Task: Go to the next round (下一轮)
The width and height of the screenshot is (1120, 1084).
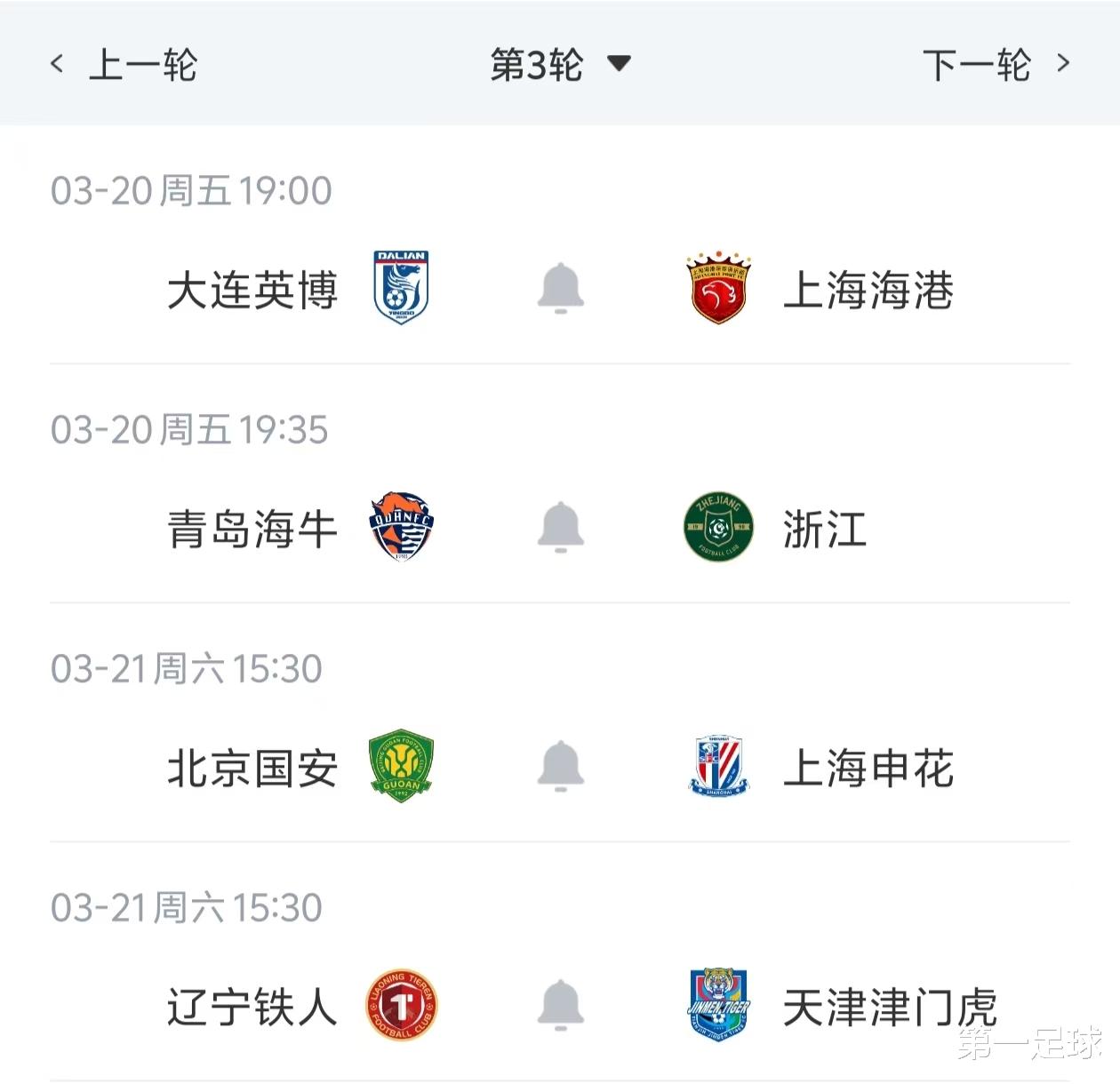Action: click(x=996, y=65)
